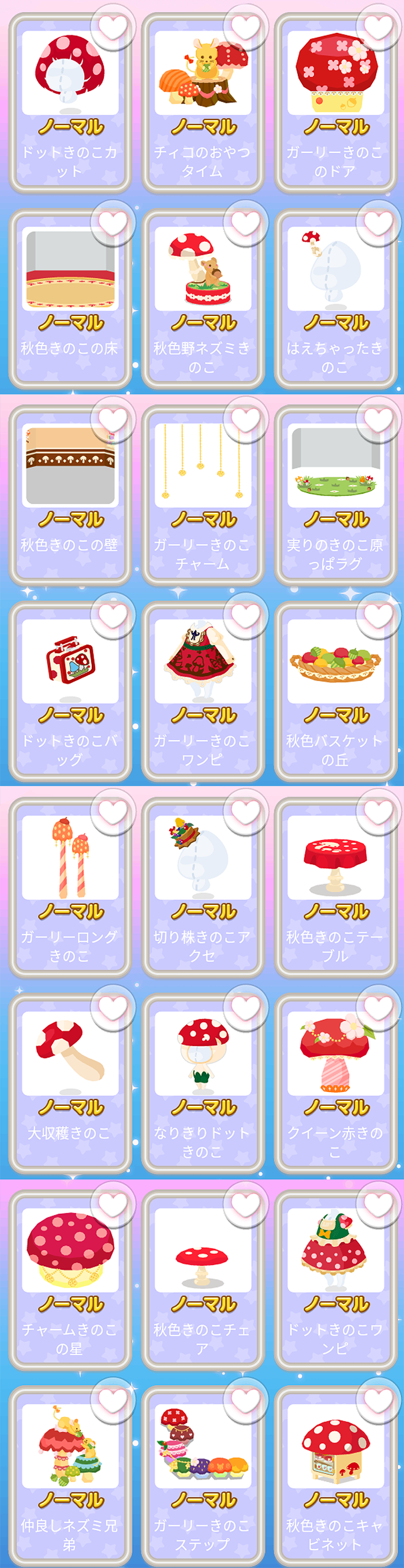Viewport: 404px width, 1568px height.
Task: Open the ドットきのこバッグ card
Action: [70, 692]
